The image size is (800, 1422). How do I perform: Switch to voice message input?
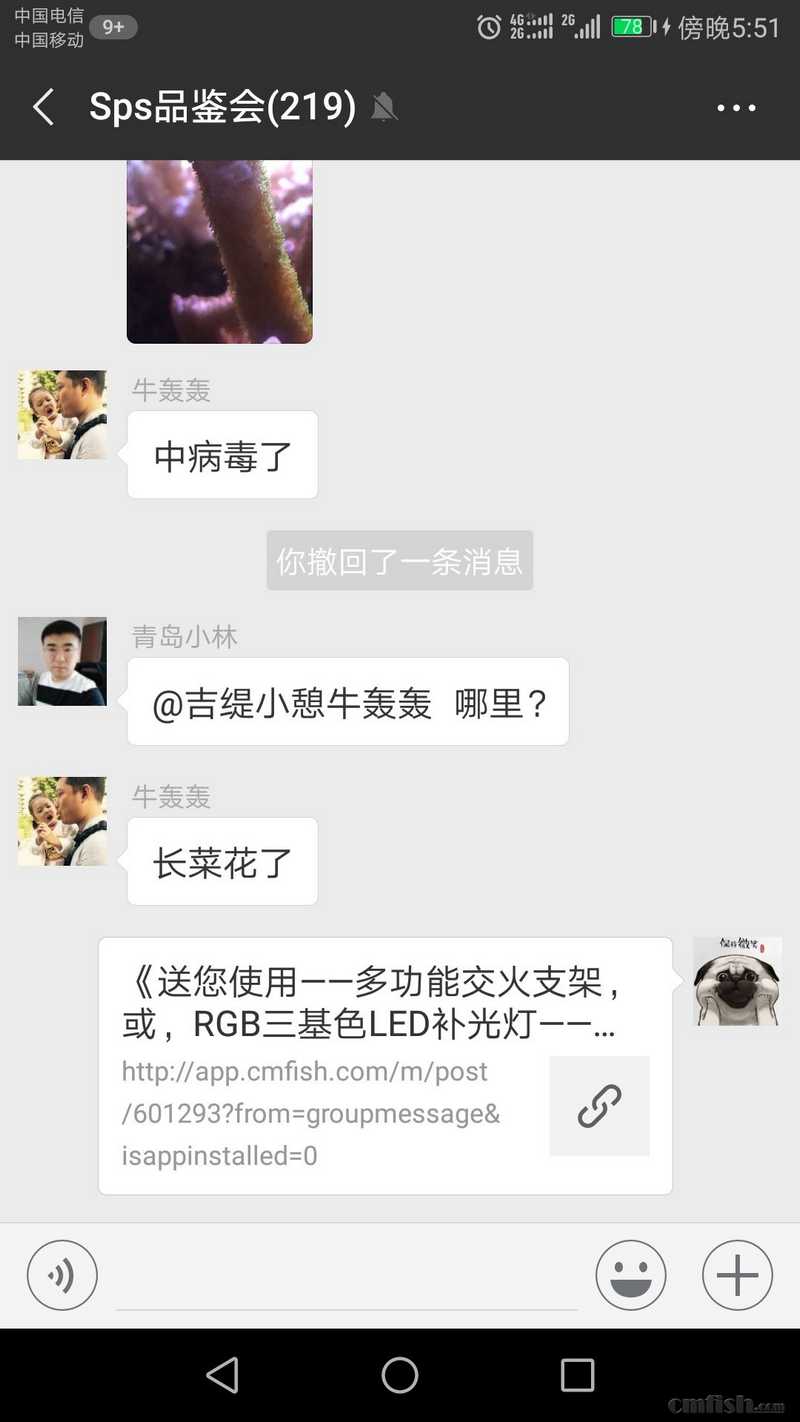click(x=62, y=1275)
